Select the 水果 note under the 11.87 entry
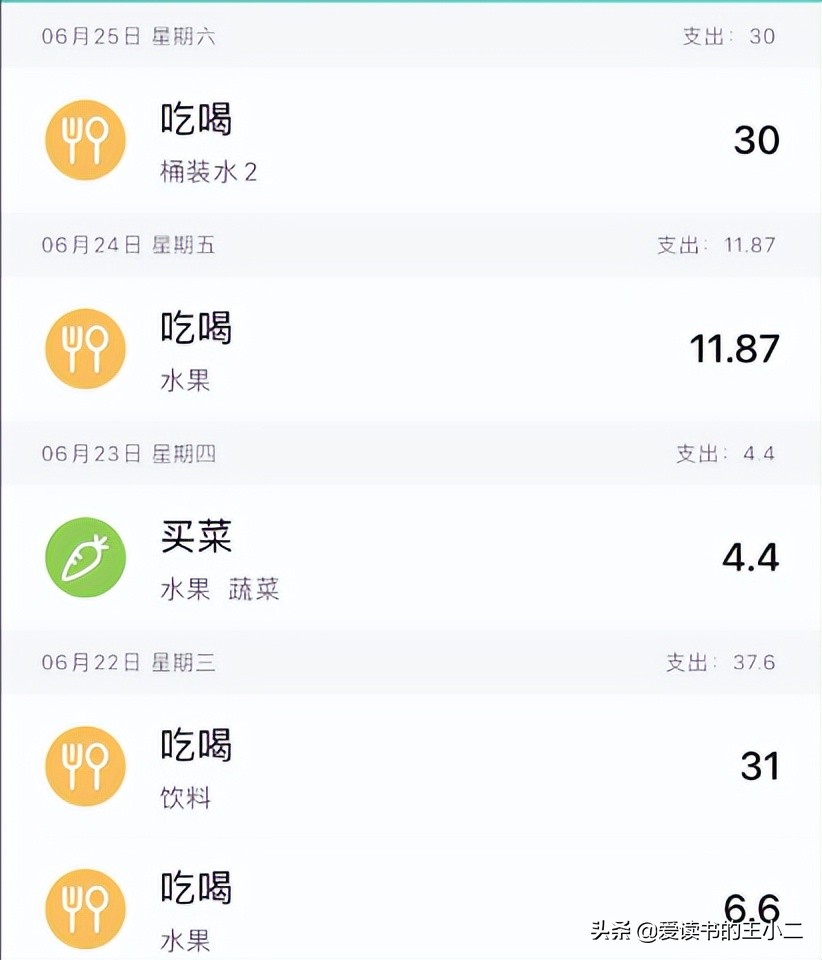This screenshot has height=960, width=822. tap(186, 381)
